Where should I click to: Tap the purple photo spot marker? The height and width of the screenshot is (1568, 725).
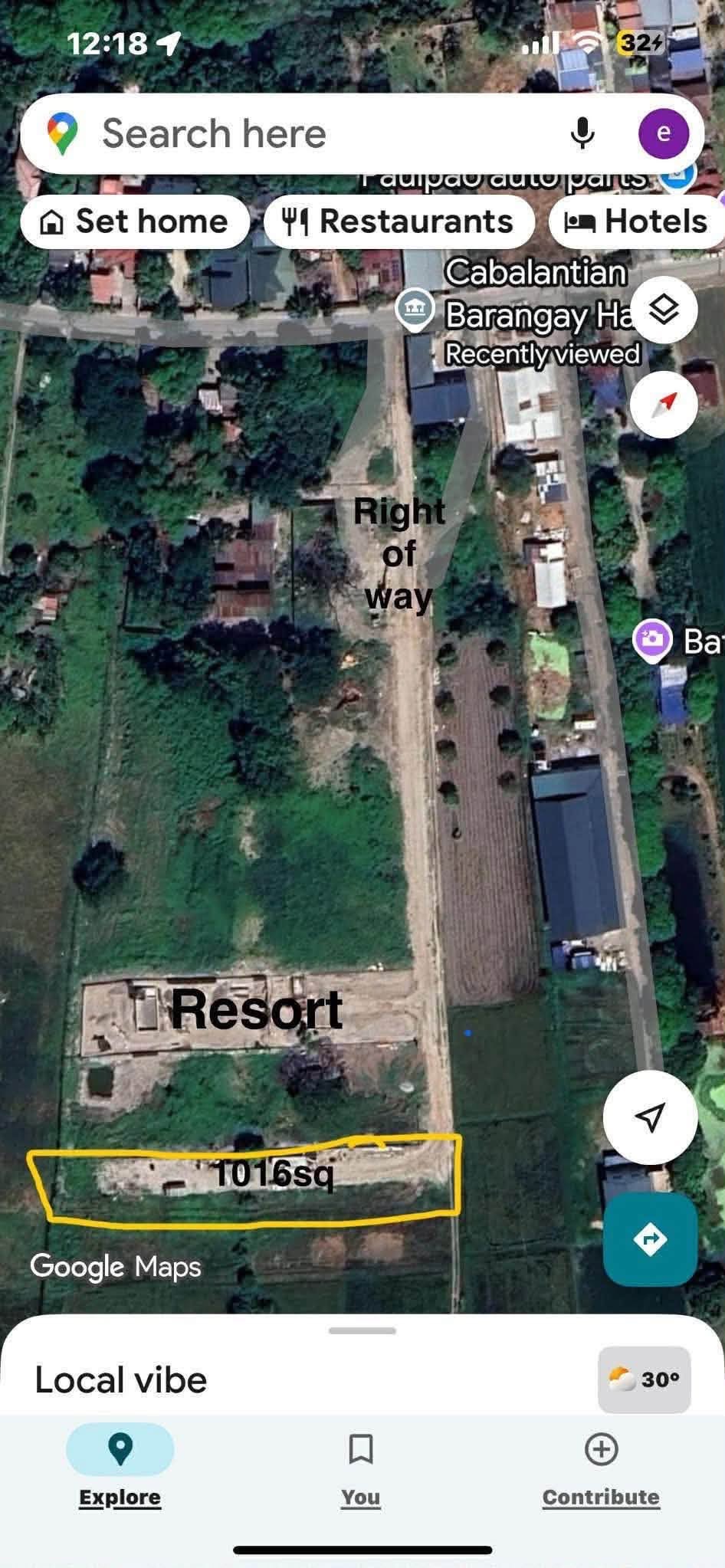tap(652, 639)
